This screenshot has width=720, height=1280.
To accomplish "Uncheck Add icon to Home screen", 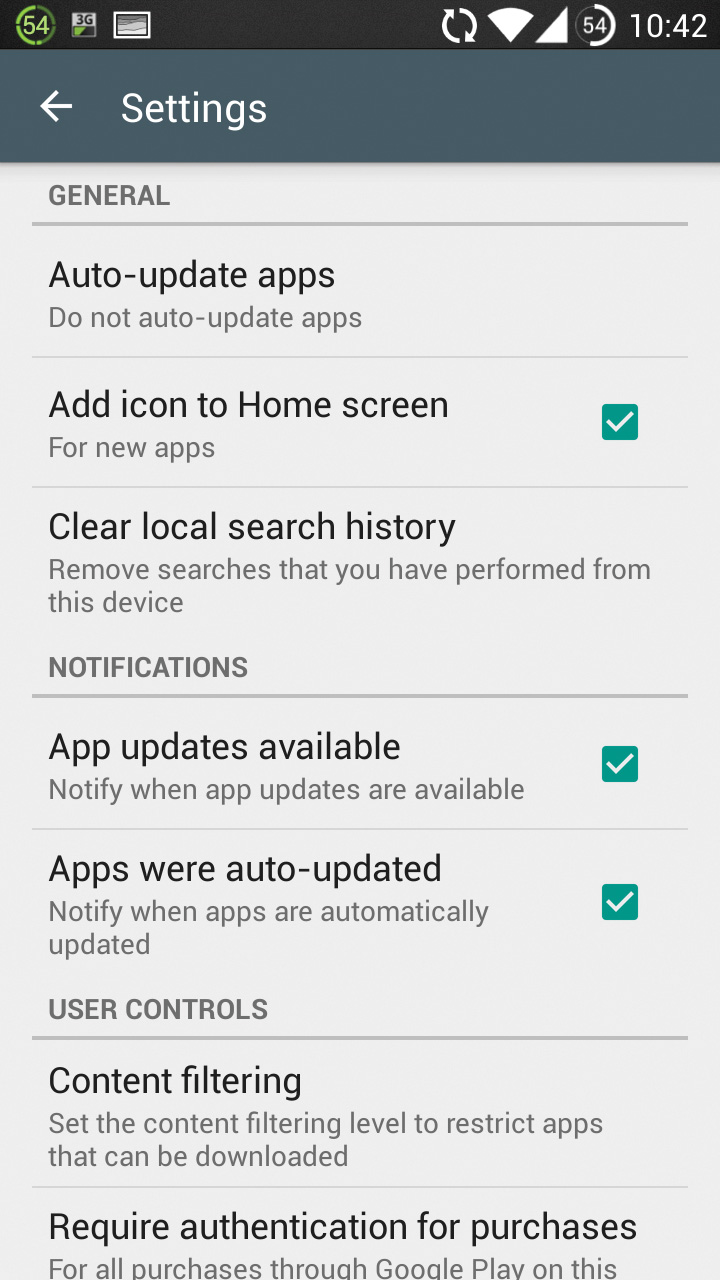I will (619, 422).
